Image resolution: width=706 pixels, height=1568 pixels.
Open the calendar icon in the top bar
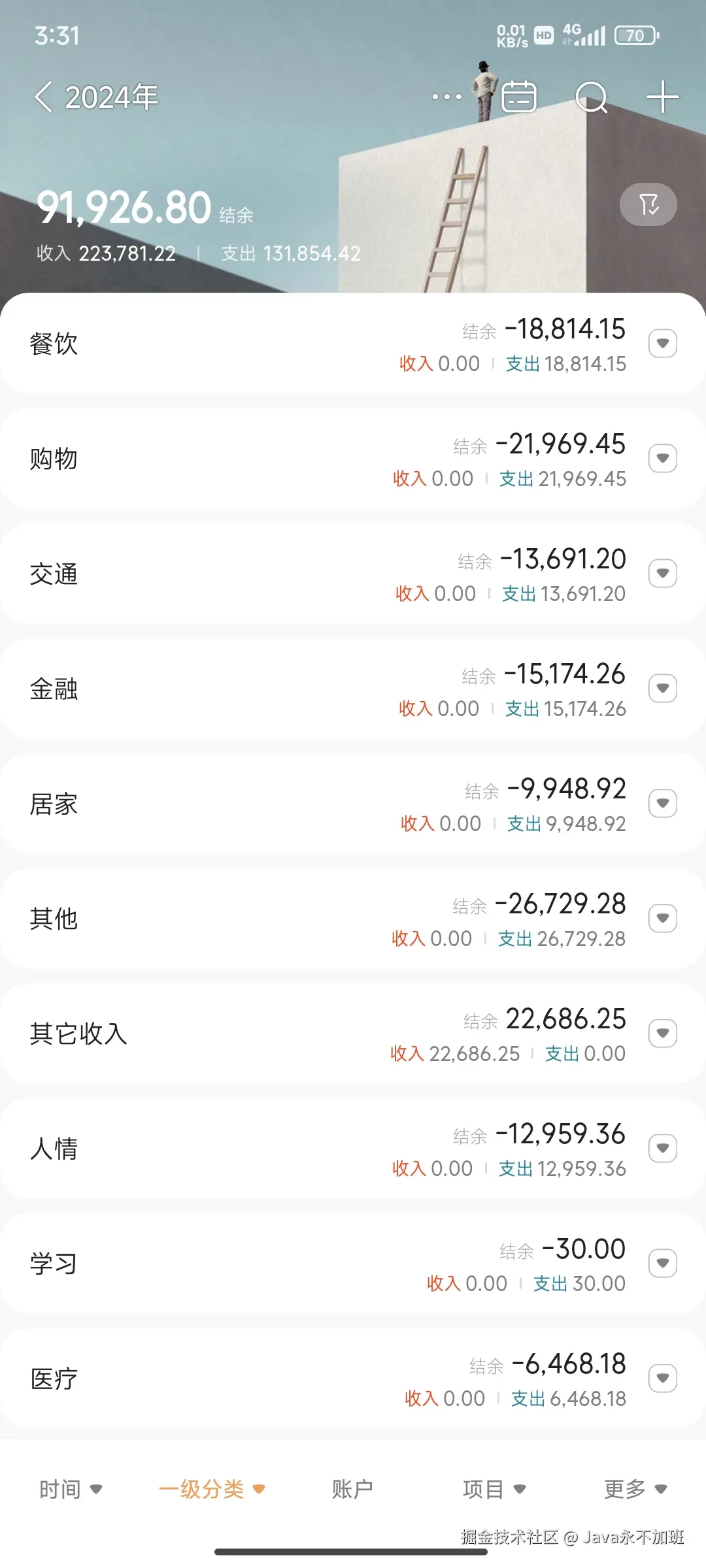click(518, 97)
